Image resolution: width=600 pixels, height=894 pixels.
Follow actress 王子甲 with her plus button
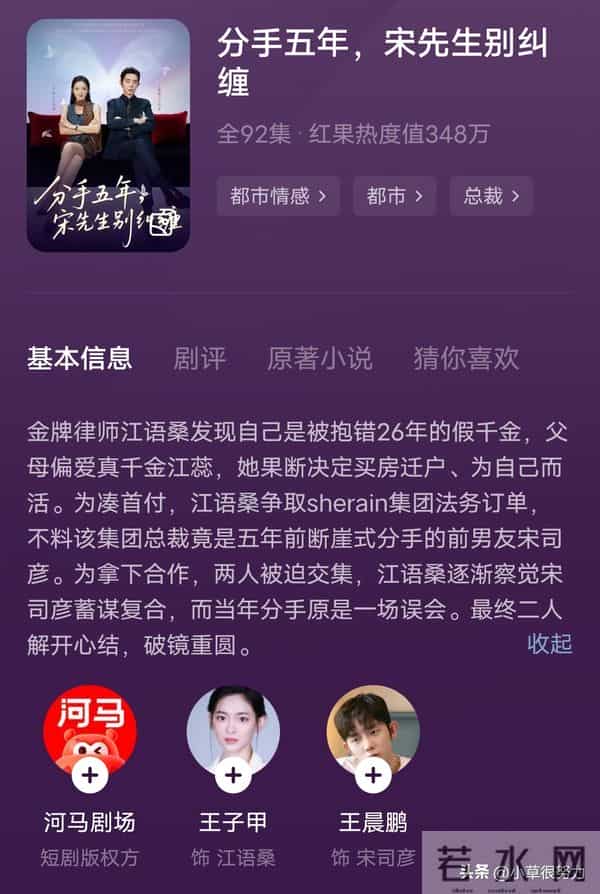pos(233,774)
